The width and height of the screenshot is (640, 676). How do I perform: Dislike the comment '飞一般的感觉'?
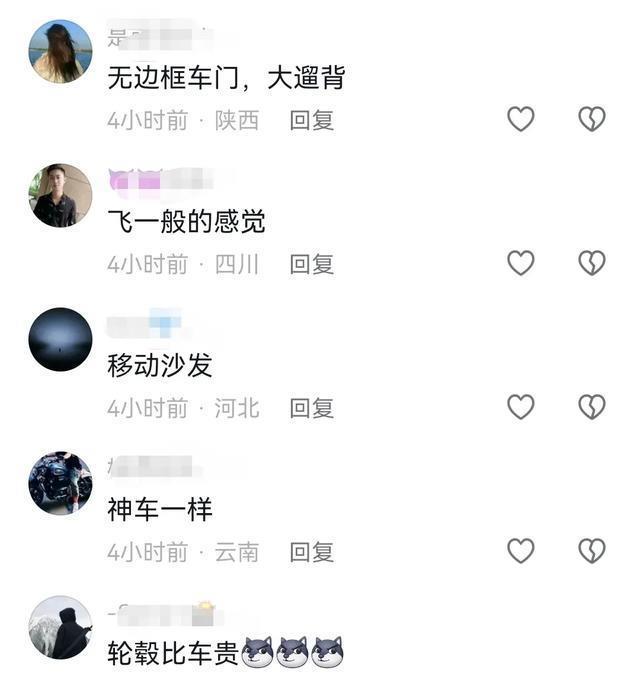[x=592, y=263]
